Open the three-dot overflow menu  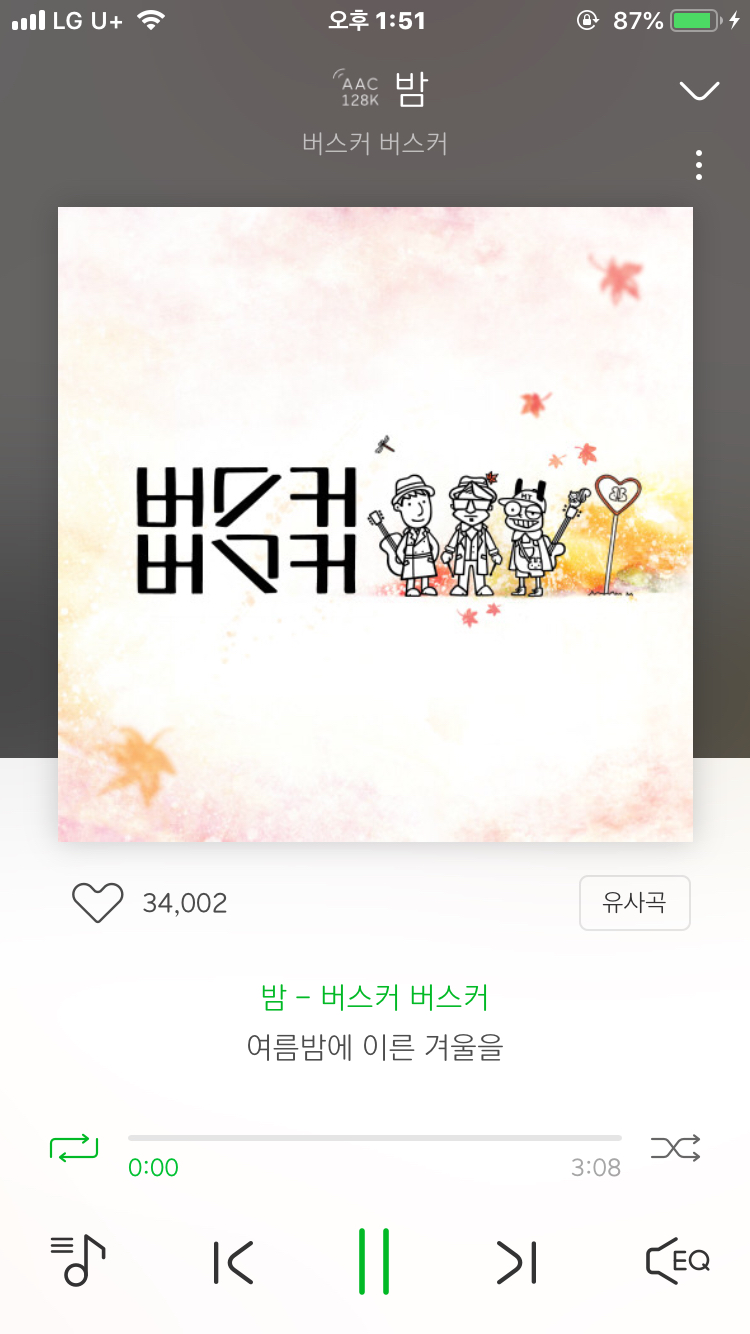tap(698, 164)
